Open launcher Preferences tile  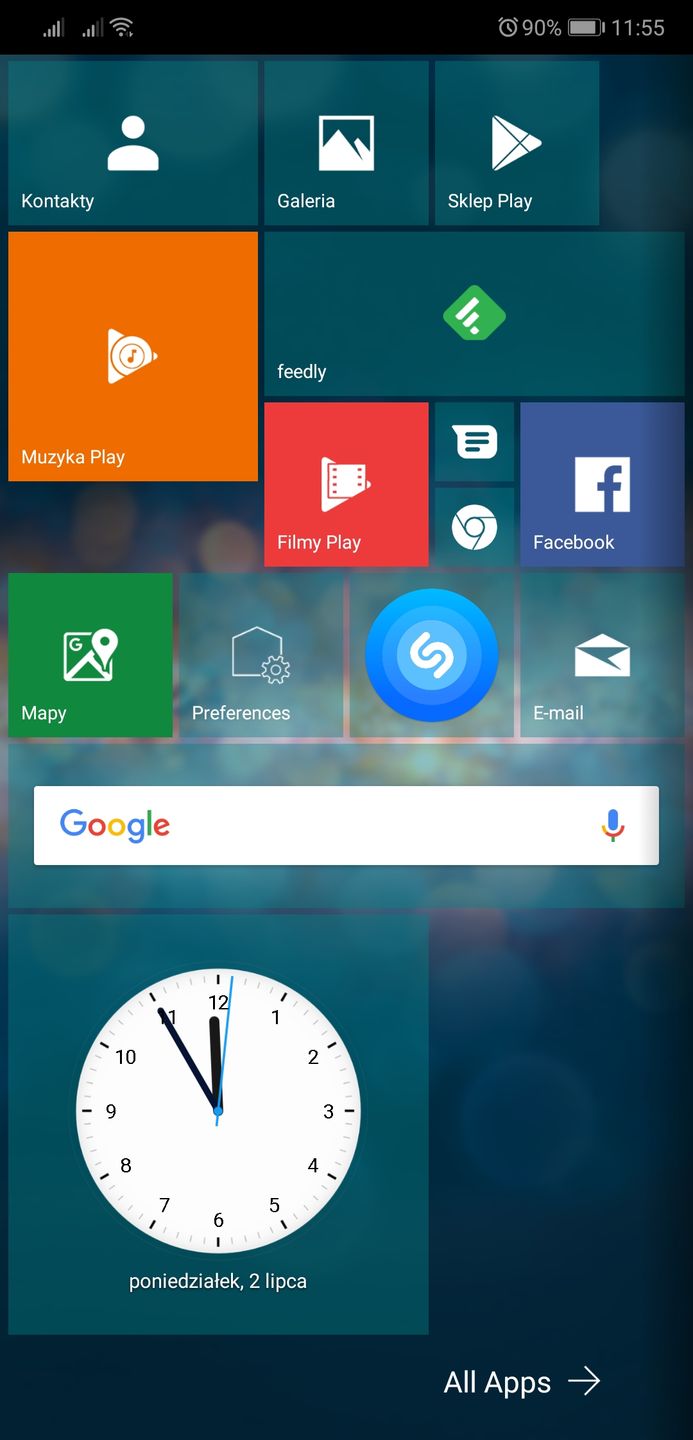click(x=261, y=655)
